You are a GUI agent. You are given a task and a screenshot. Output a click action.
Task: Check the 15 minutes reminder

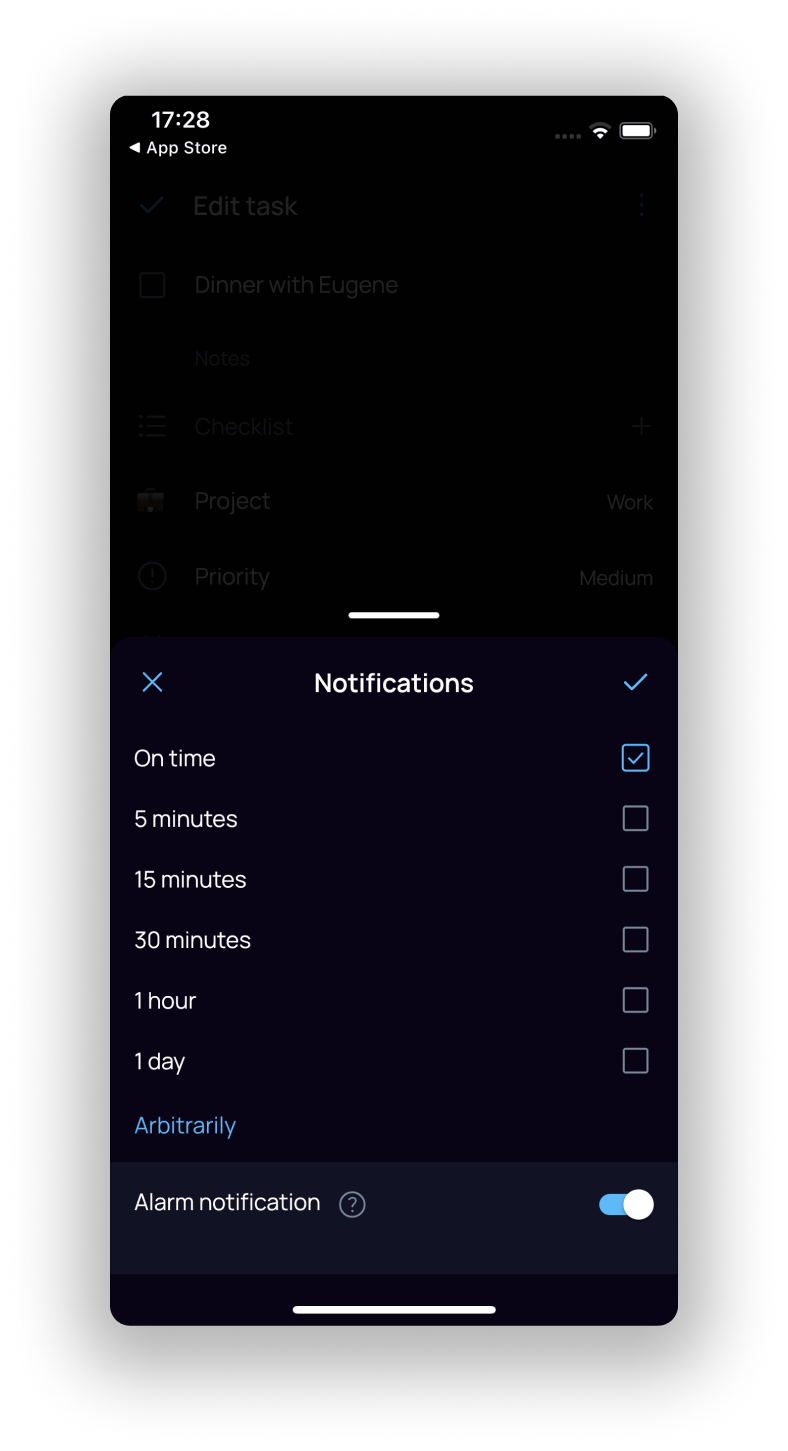[635, 879]
